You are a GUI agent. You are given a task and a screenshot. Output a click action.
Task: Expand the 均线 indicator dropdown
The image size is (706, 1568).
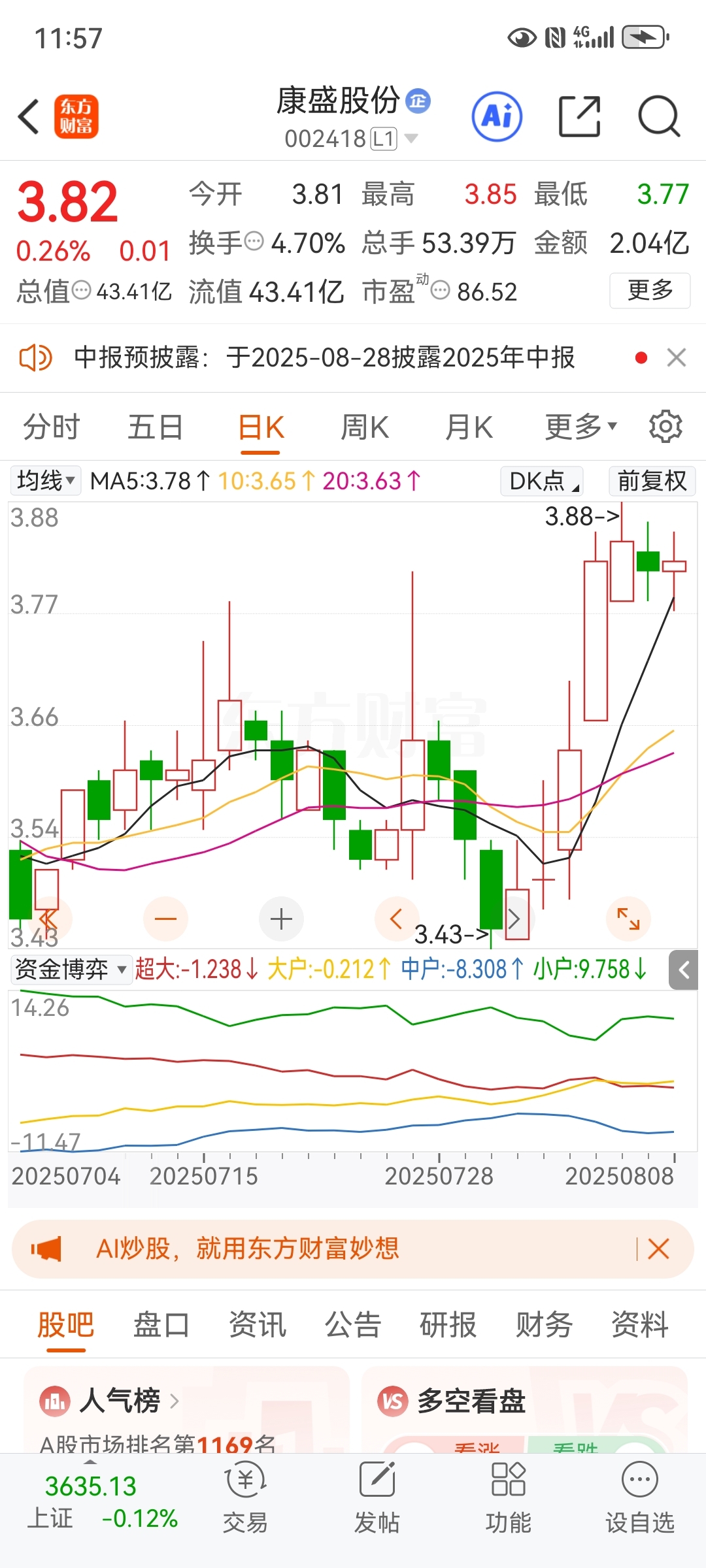point(46,481)
